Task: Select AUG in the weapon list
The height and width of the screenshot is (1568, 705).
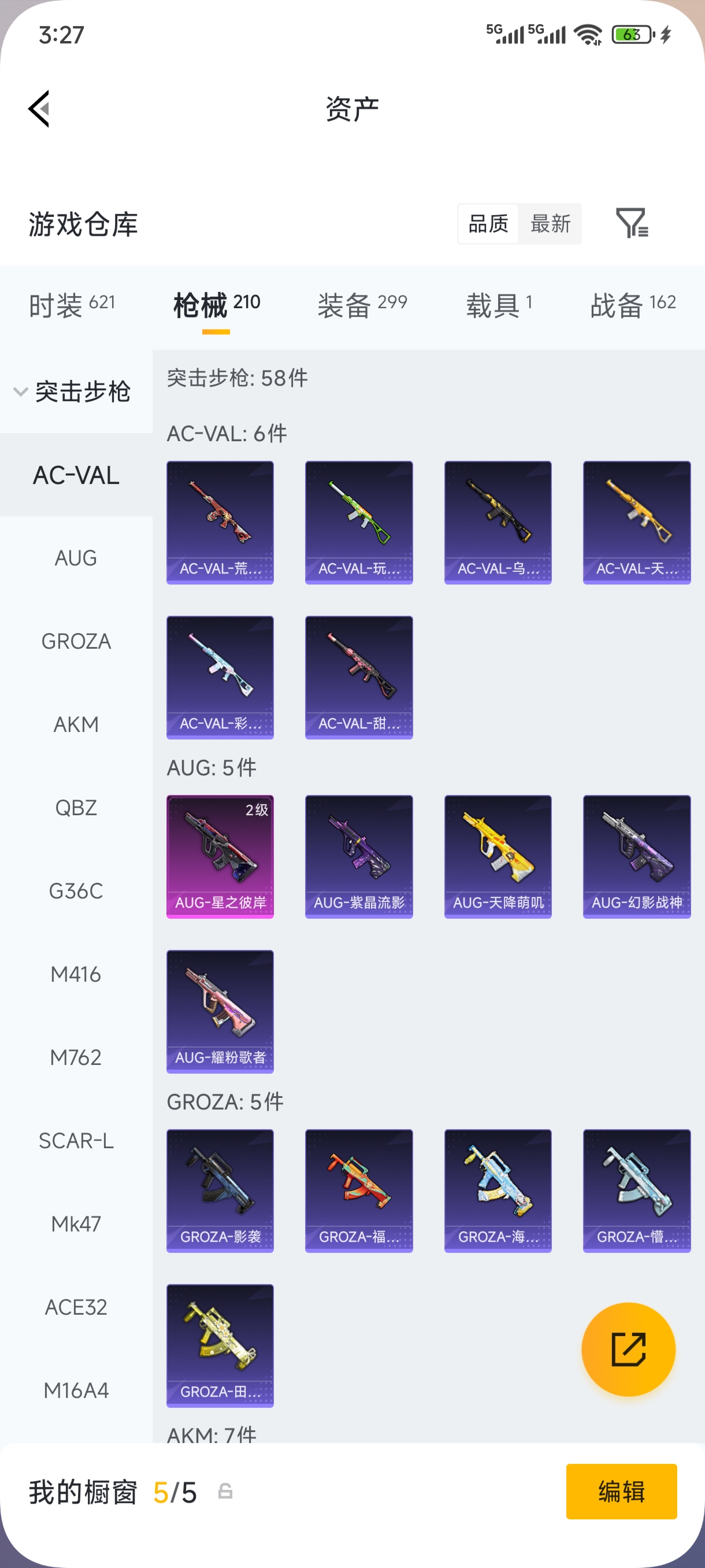Action: (76, 558)
